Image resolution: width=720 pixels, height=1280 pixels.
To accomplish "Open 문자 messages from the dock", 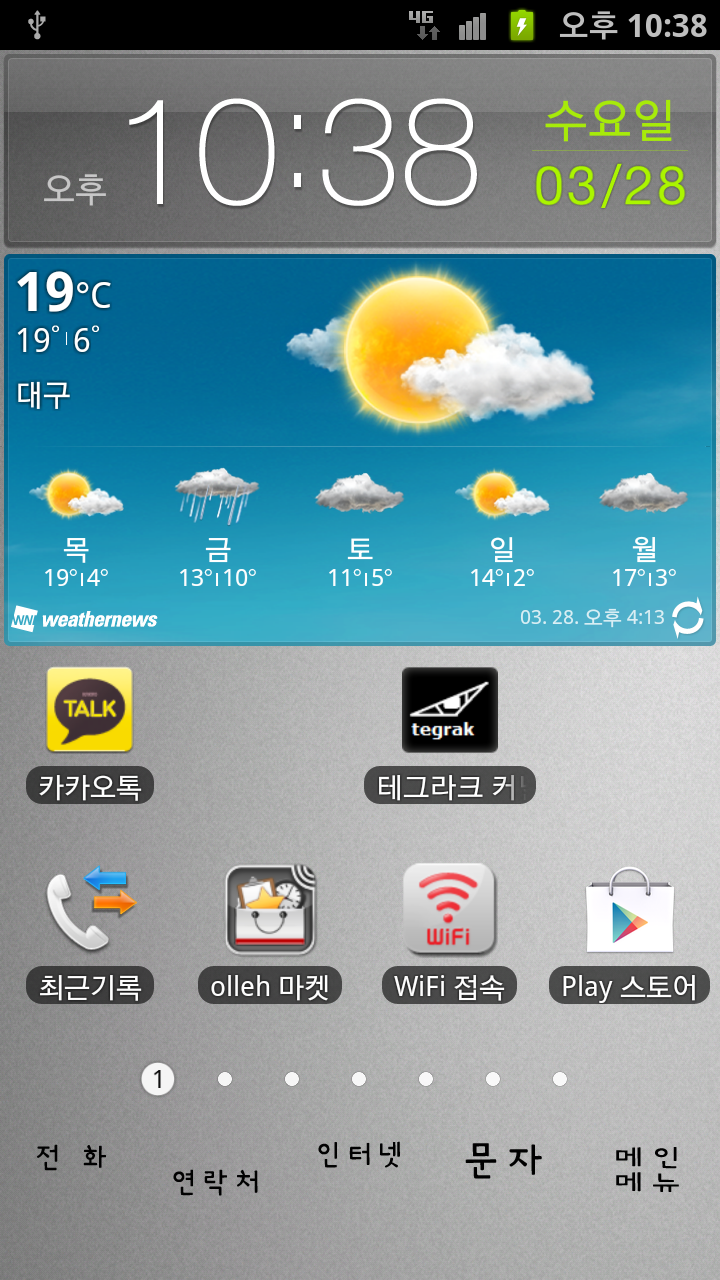I will 503,1160.
